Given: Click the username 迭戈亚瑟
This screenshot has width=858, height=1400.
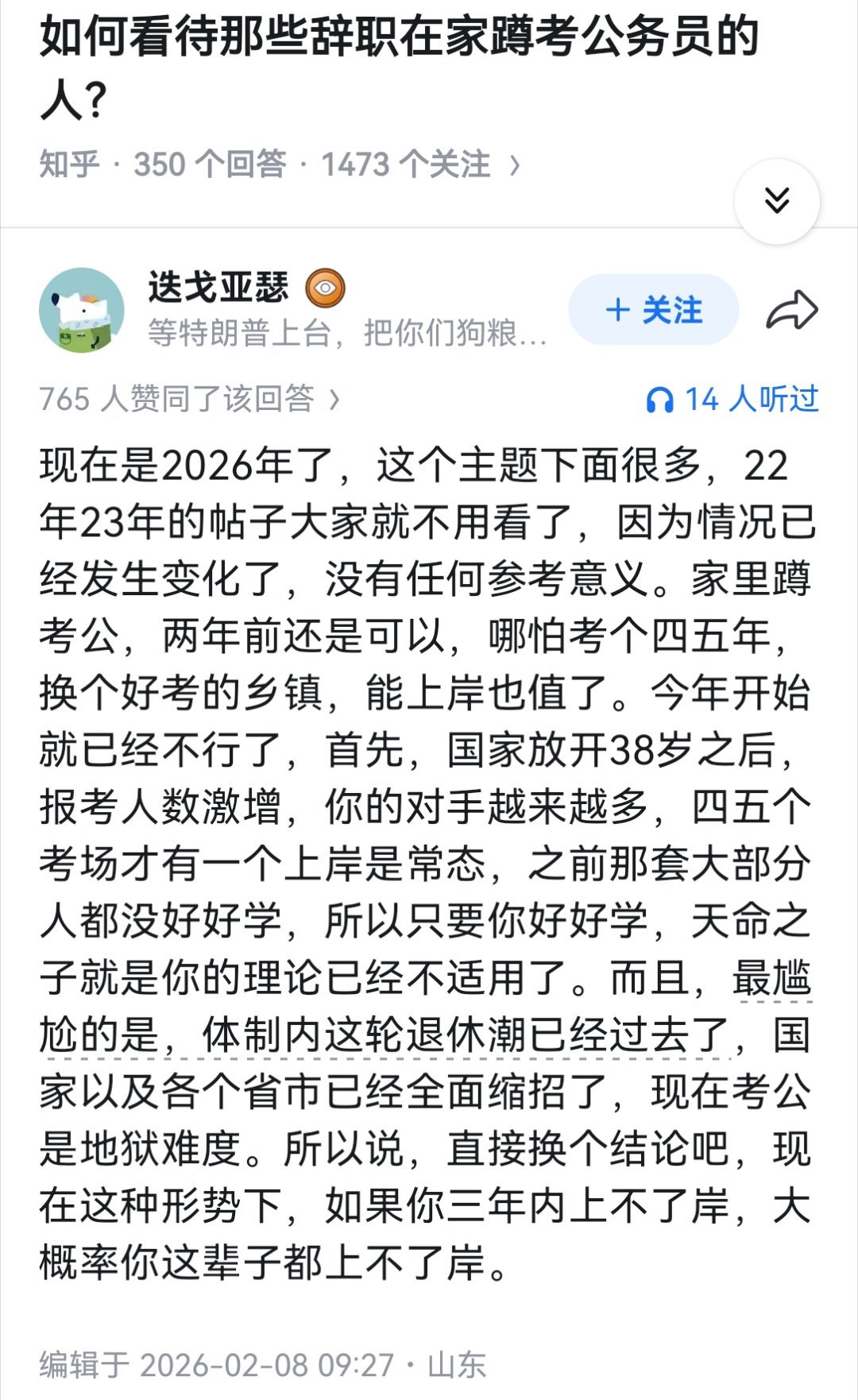Looking at the screenshot, I should [218, 289].
